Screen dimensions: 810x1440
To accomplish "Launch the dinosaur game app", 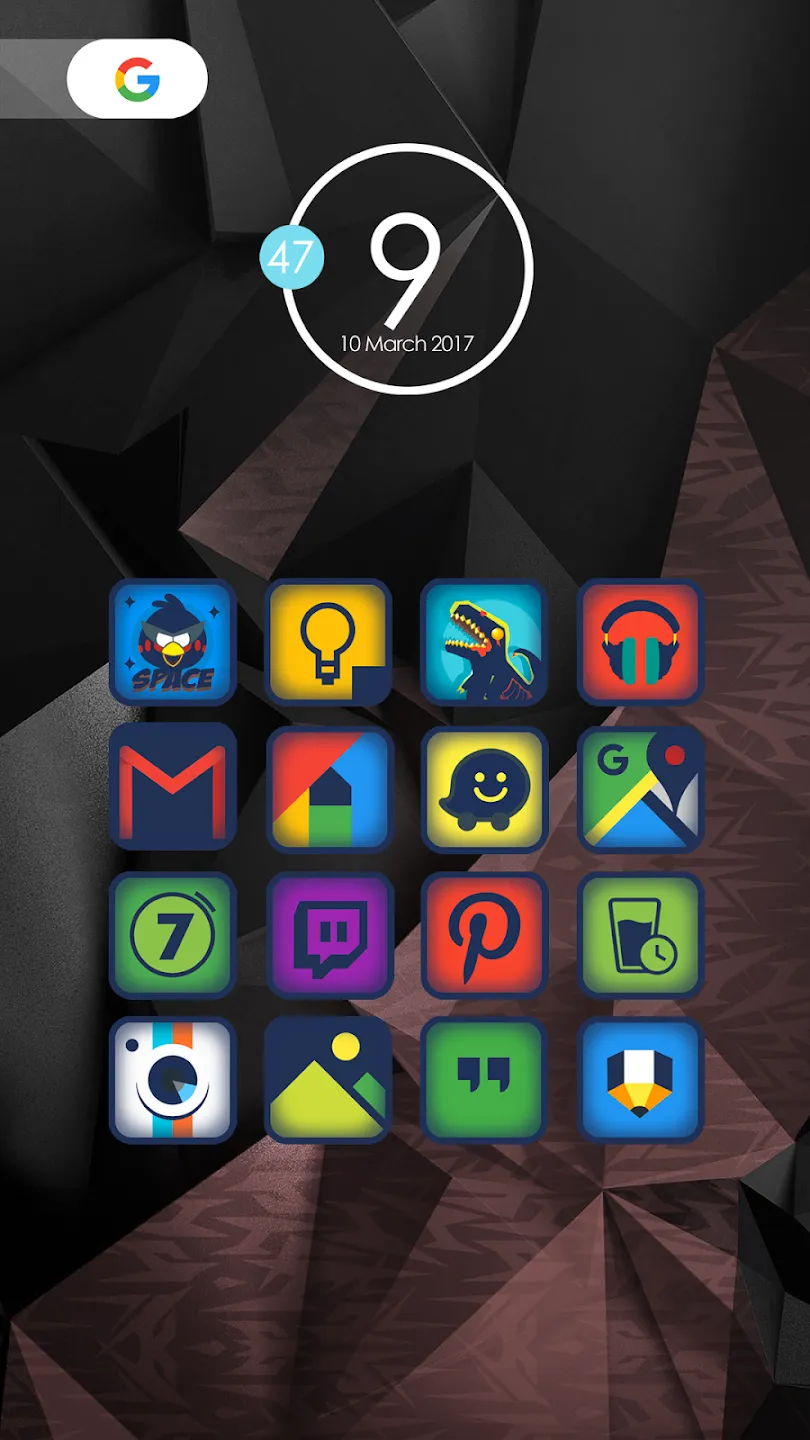I will tap(484, 642).
